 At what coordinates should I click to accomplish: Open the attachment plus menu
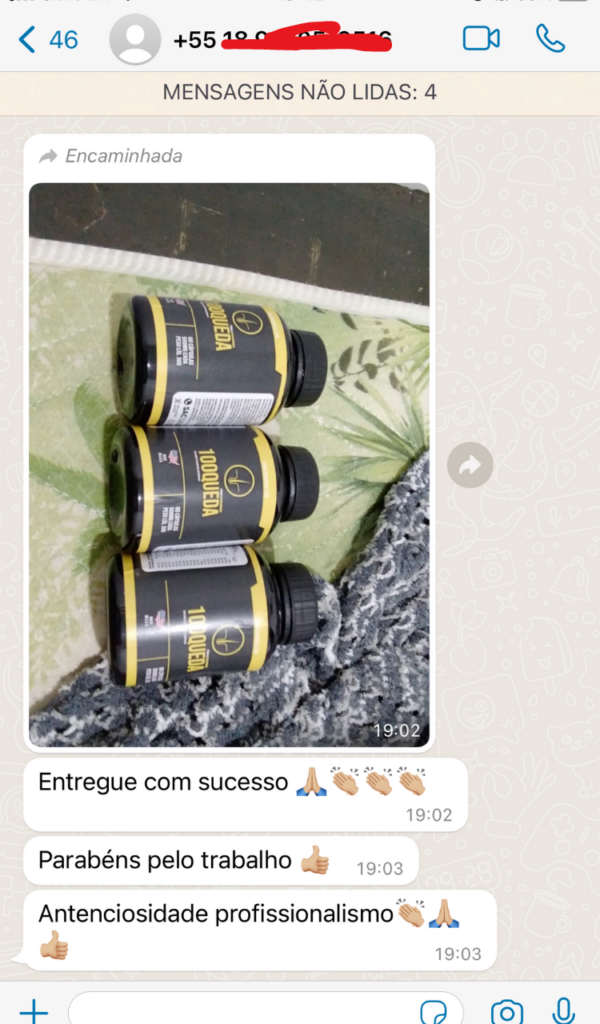point(33,1010)
